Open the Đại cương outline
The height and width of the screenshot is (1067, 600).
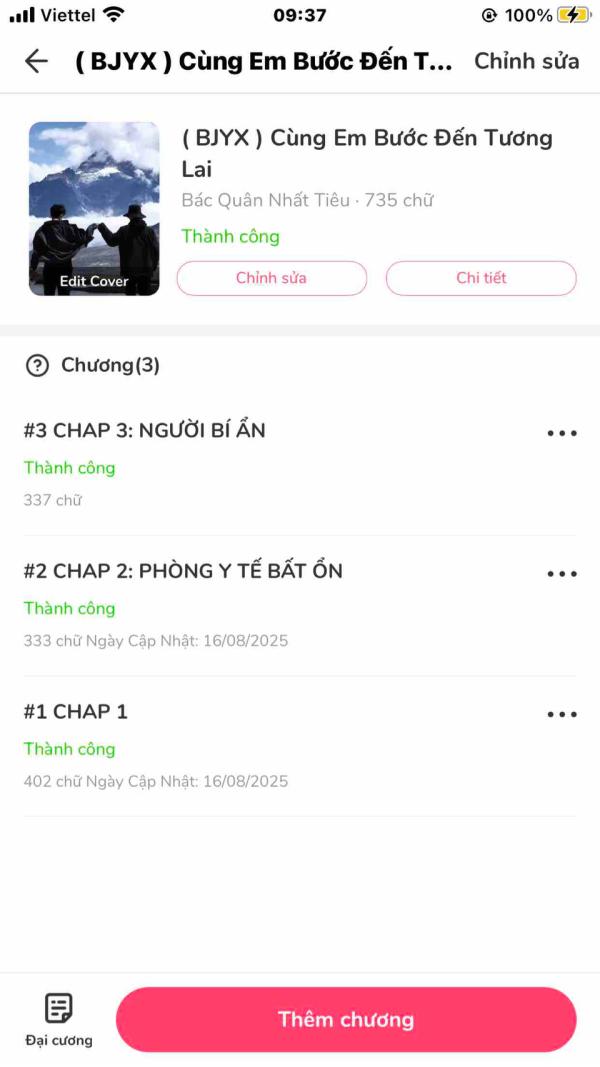click(59, 1019)
